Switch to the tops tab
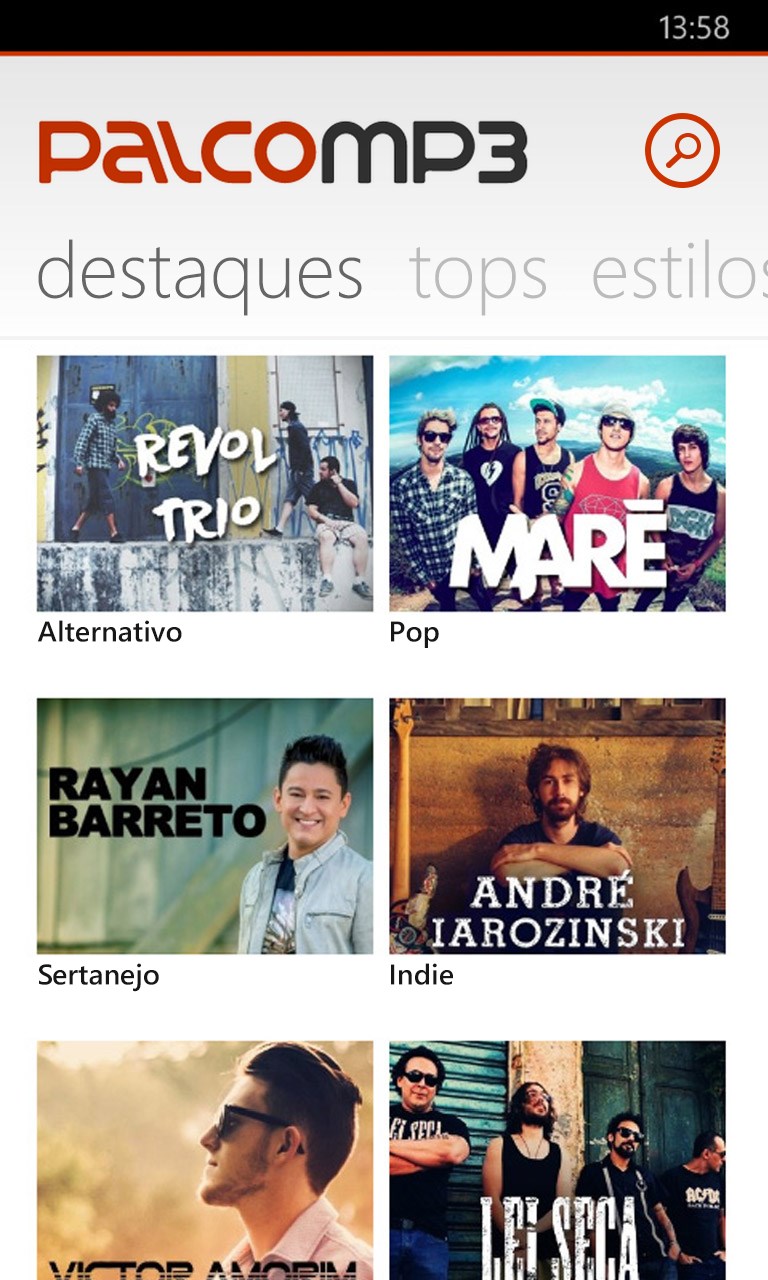Viewport: 768px width, 1280px height. (478, 273)
